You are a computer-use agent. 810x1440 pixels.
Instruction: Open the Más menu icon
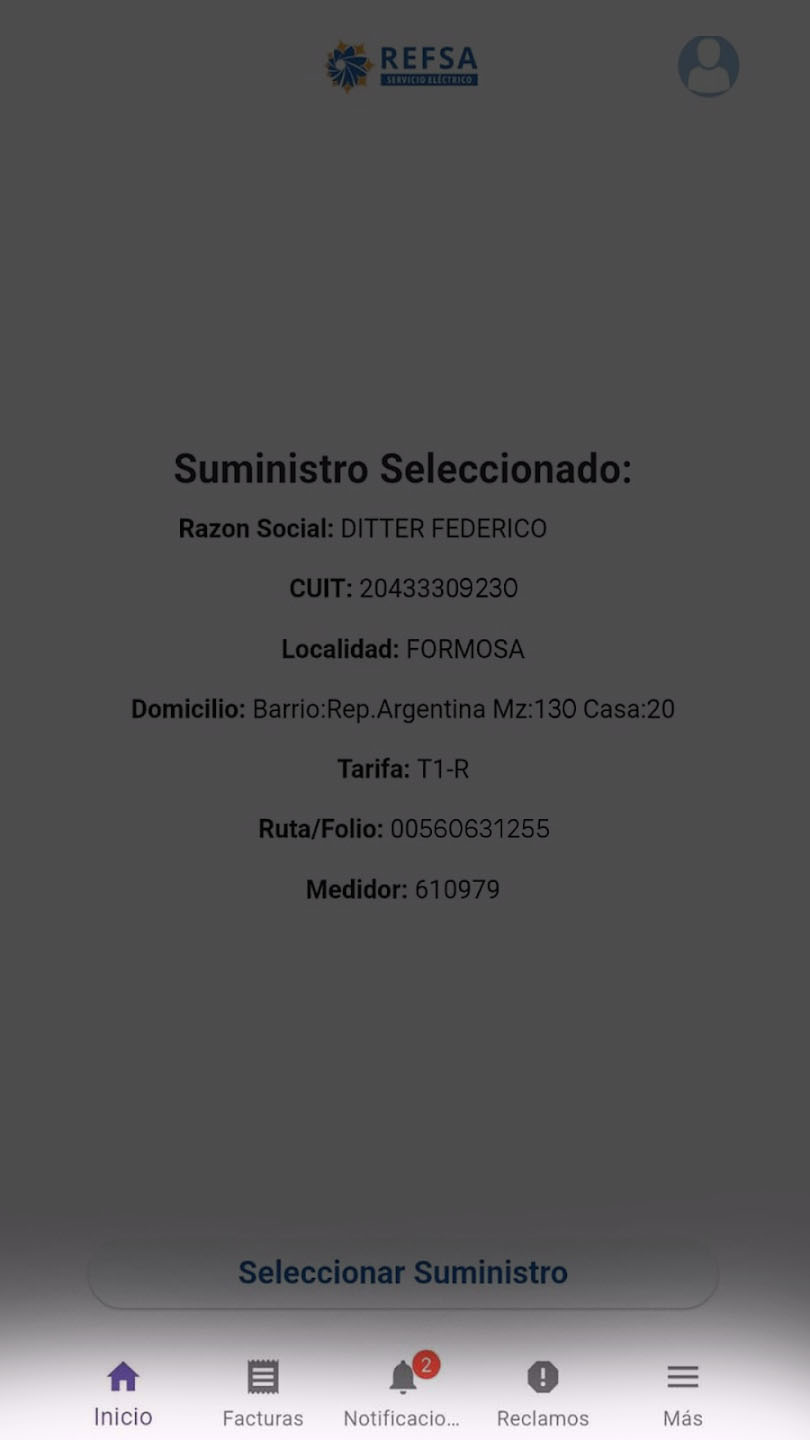pyautogui.click(x=682, y=1375)
